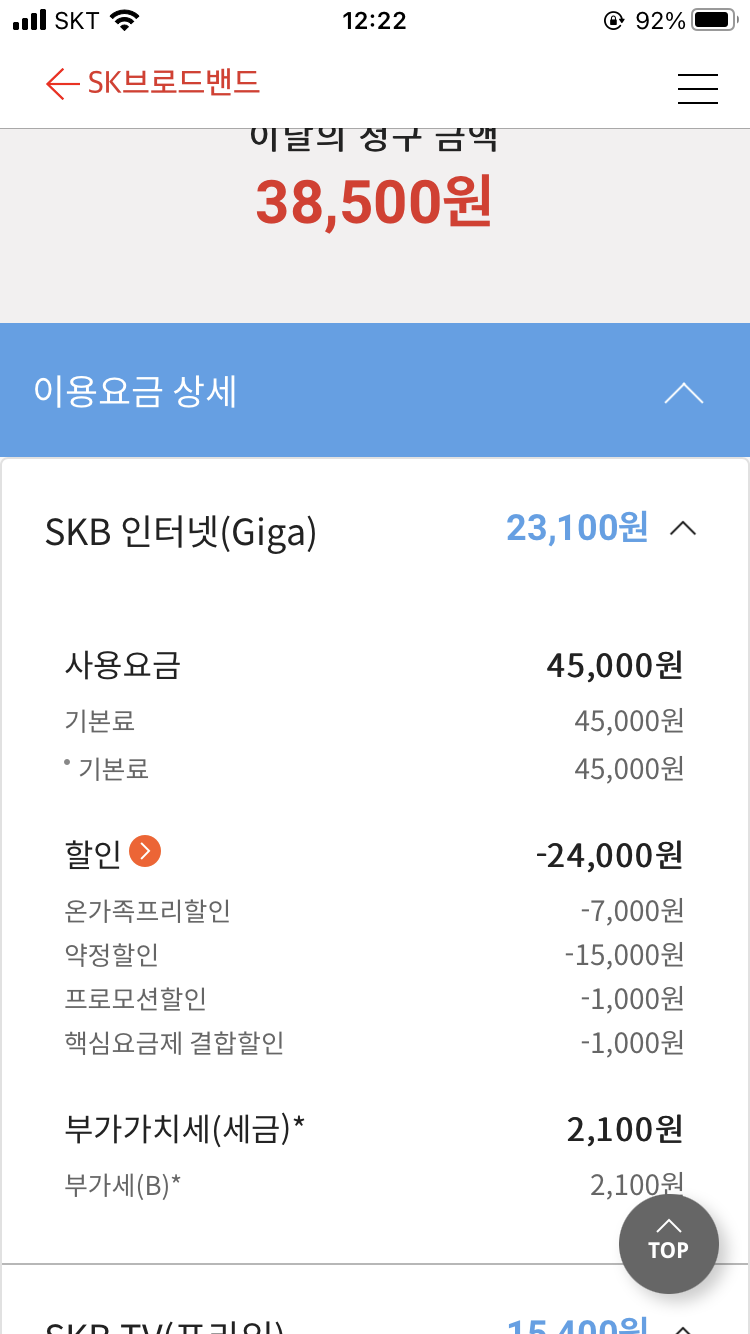Viewport: 750px width, 1334px height.
Task: Open the 할인 discount details arrow
Action: click(145, 852)
